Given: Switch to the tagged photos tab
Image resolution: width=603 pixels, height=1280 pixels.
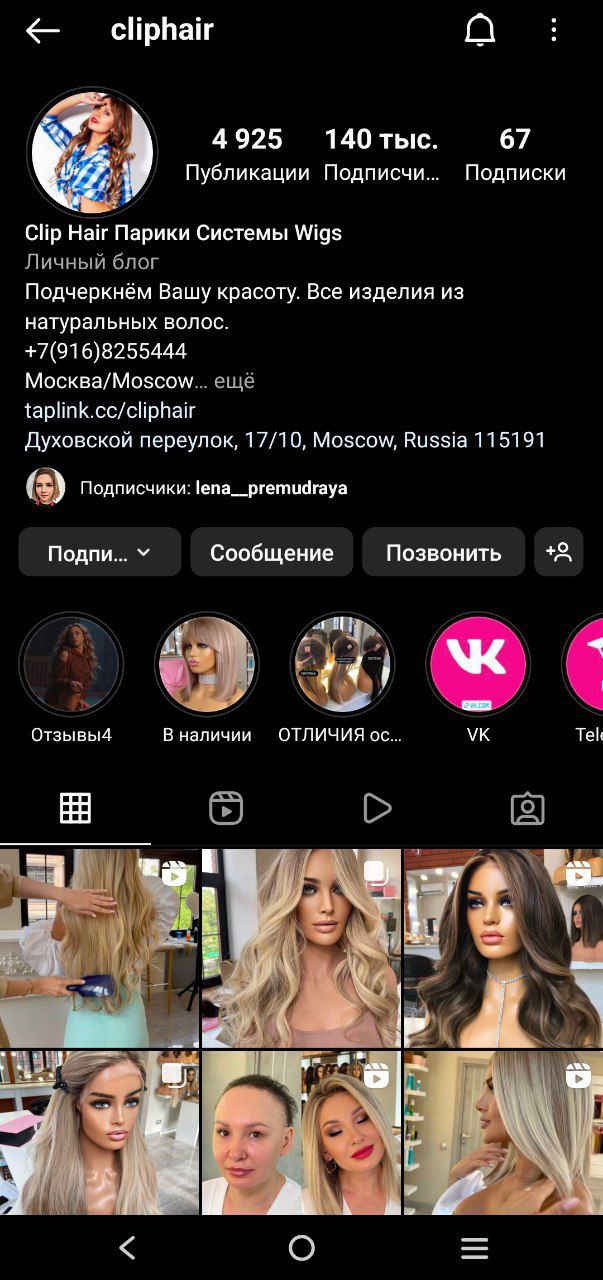Looking at the screenshot, I should [527, 808].
